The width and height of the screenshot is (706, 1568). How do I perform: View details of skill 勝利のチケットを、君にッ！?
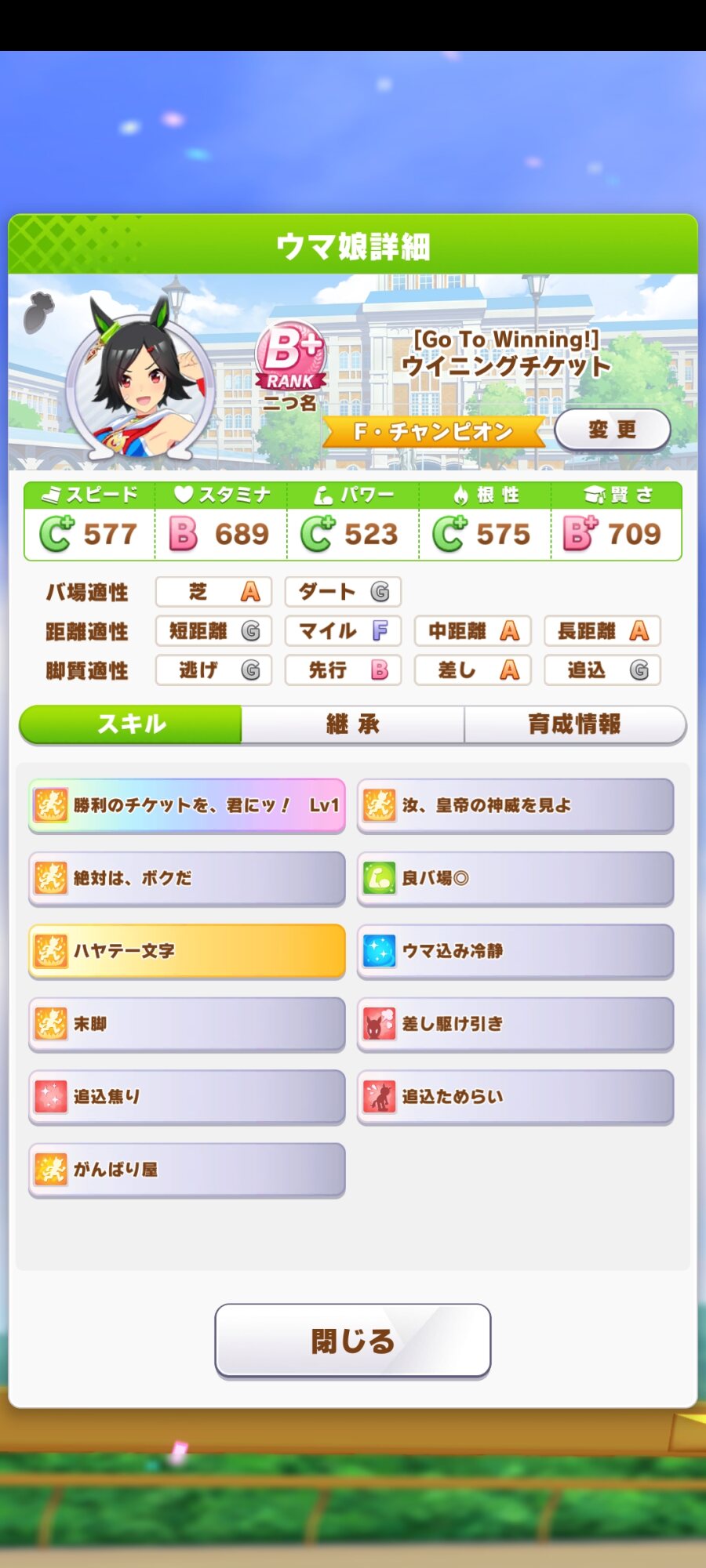(187, 805)
